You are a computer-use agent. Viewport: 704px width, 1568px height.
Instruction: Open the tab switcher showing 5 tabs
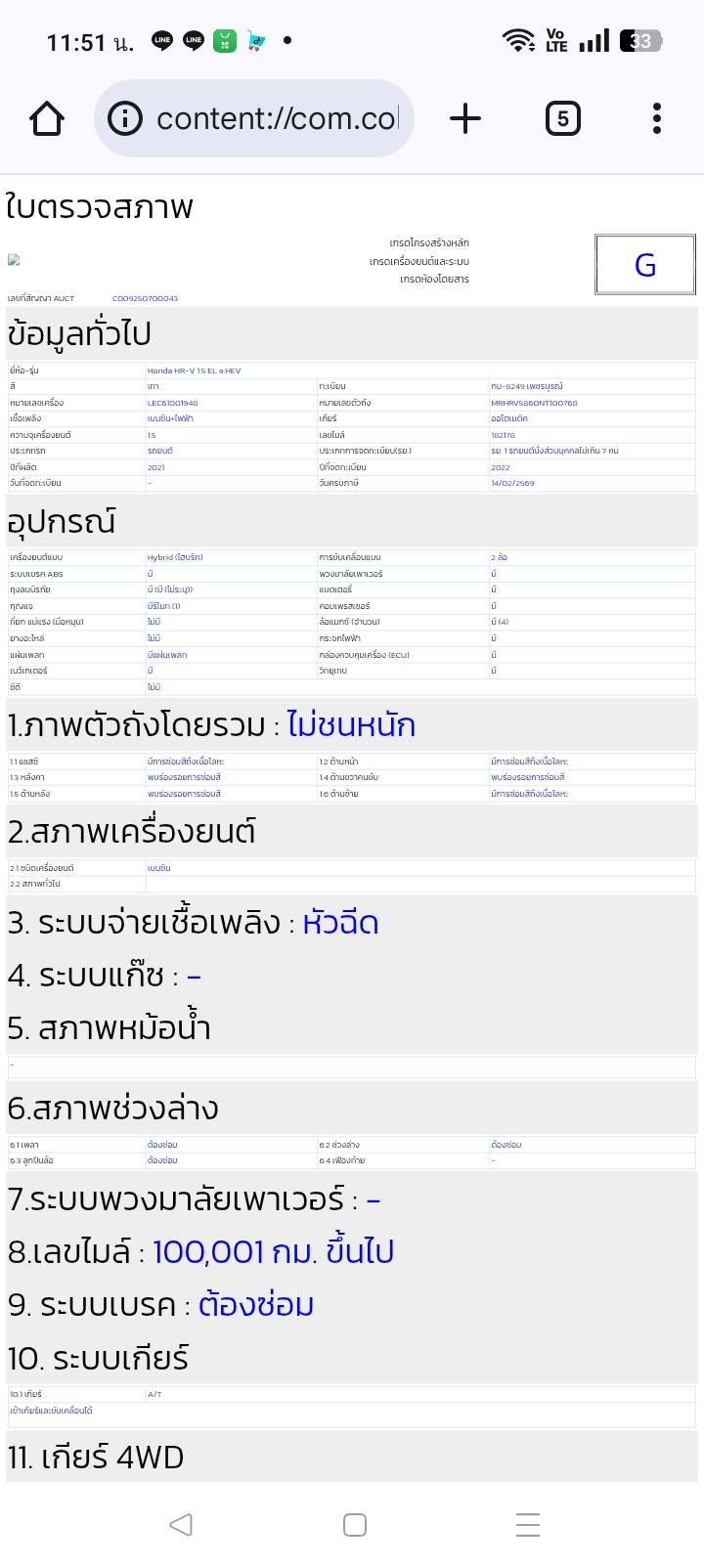[562, 118]
